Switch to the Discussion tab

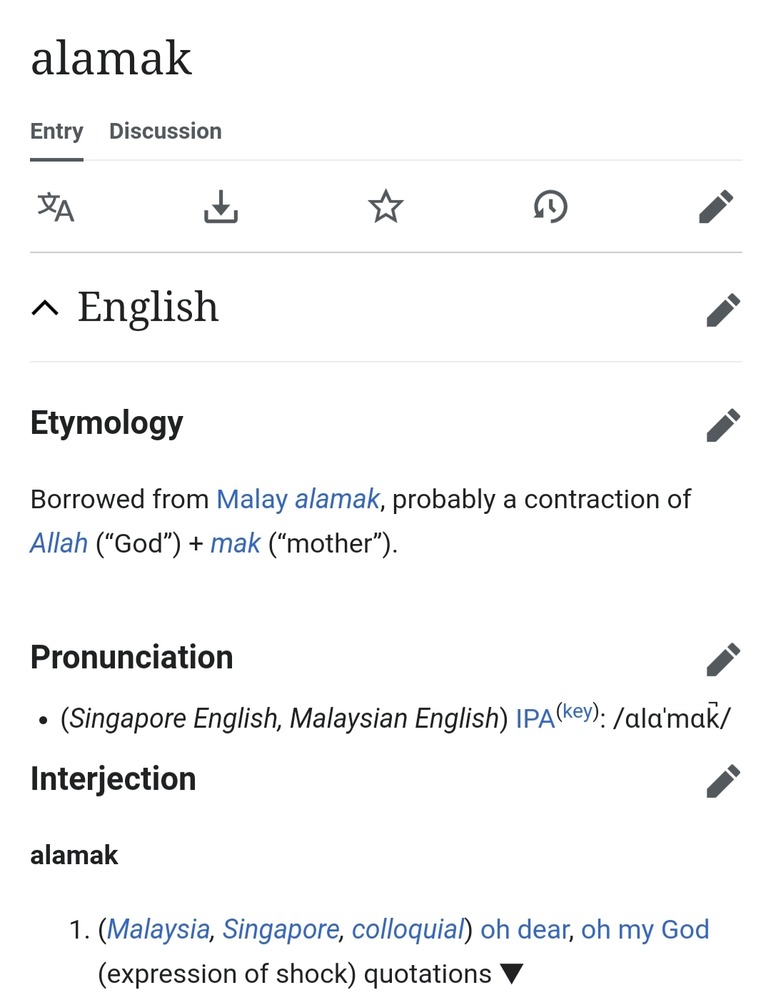(165, 131)
